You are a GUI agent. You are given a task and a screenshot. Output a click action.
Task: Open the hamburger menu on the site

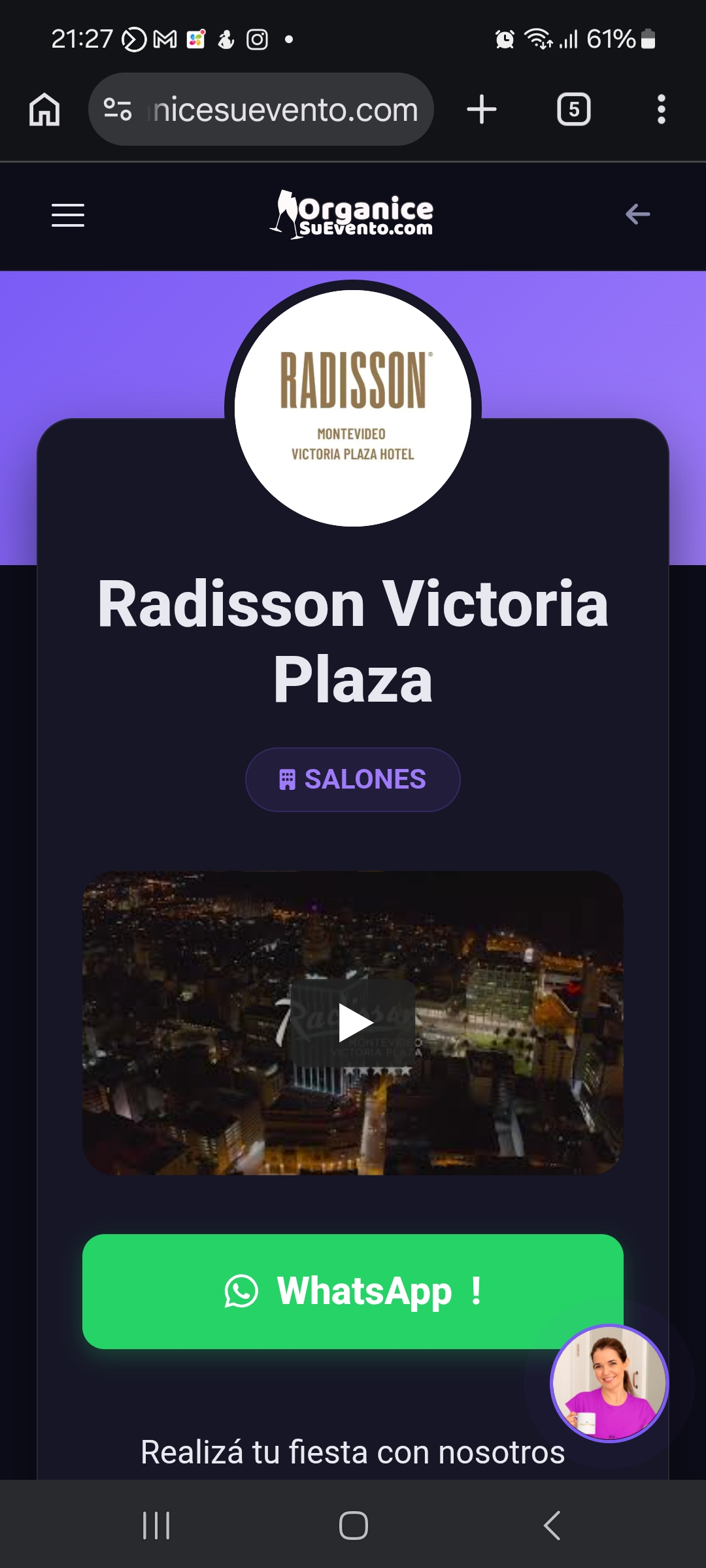(68, 215)
